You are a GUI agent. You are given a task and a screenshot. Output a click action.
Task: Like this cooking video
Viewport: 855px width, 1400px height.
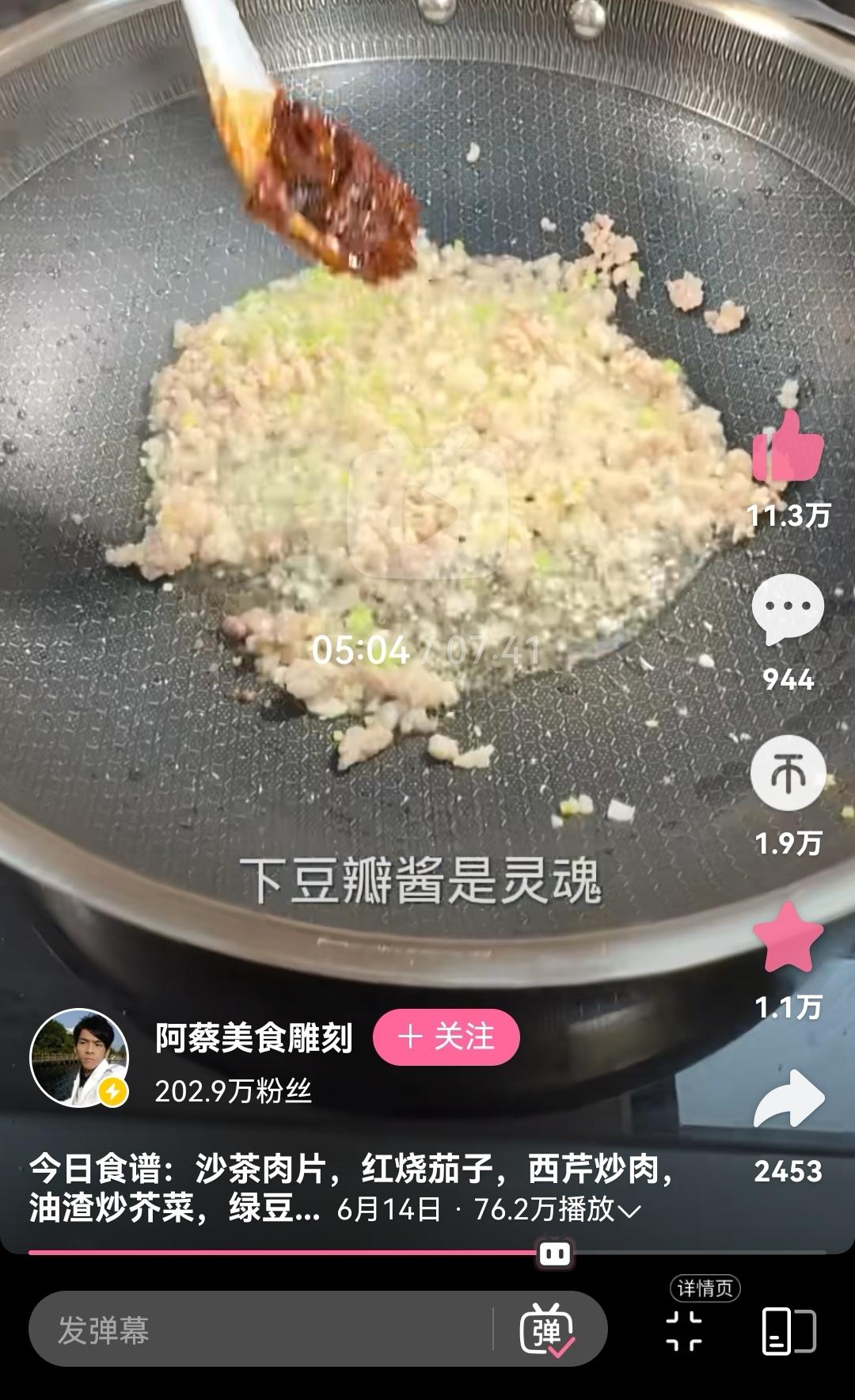tap(788, 448)
